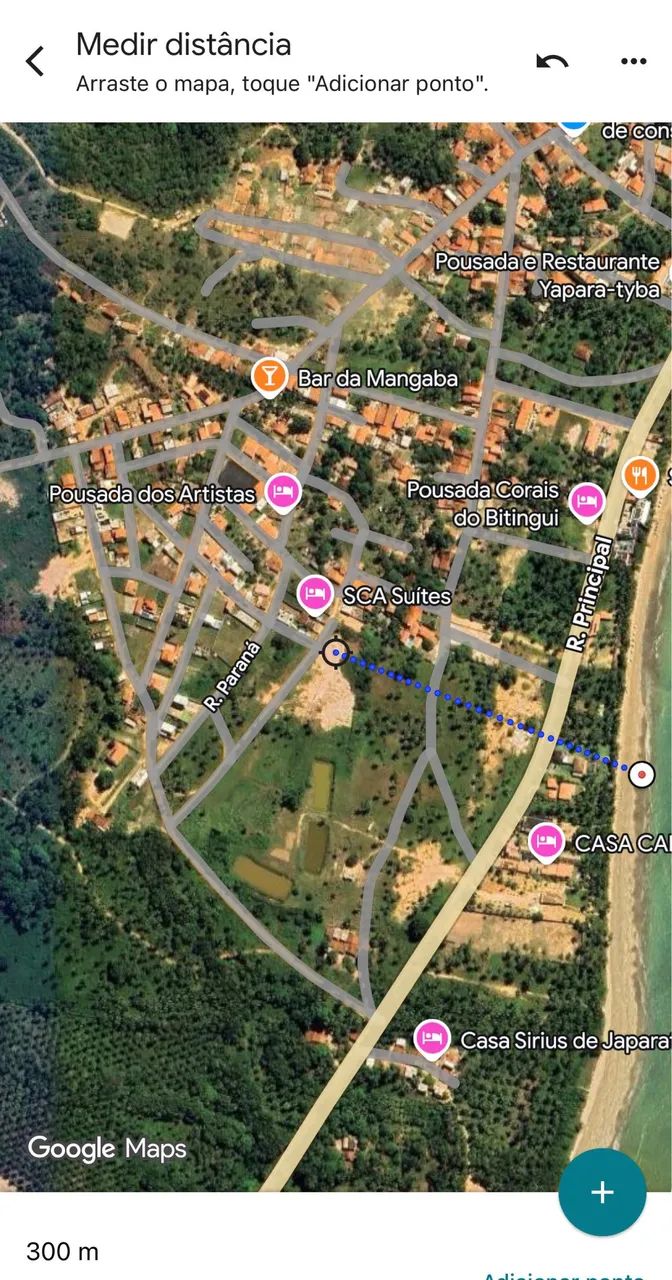
Task: Add a point with the plus button
Action: click(602, 1192)
